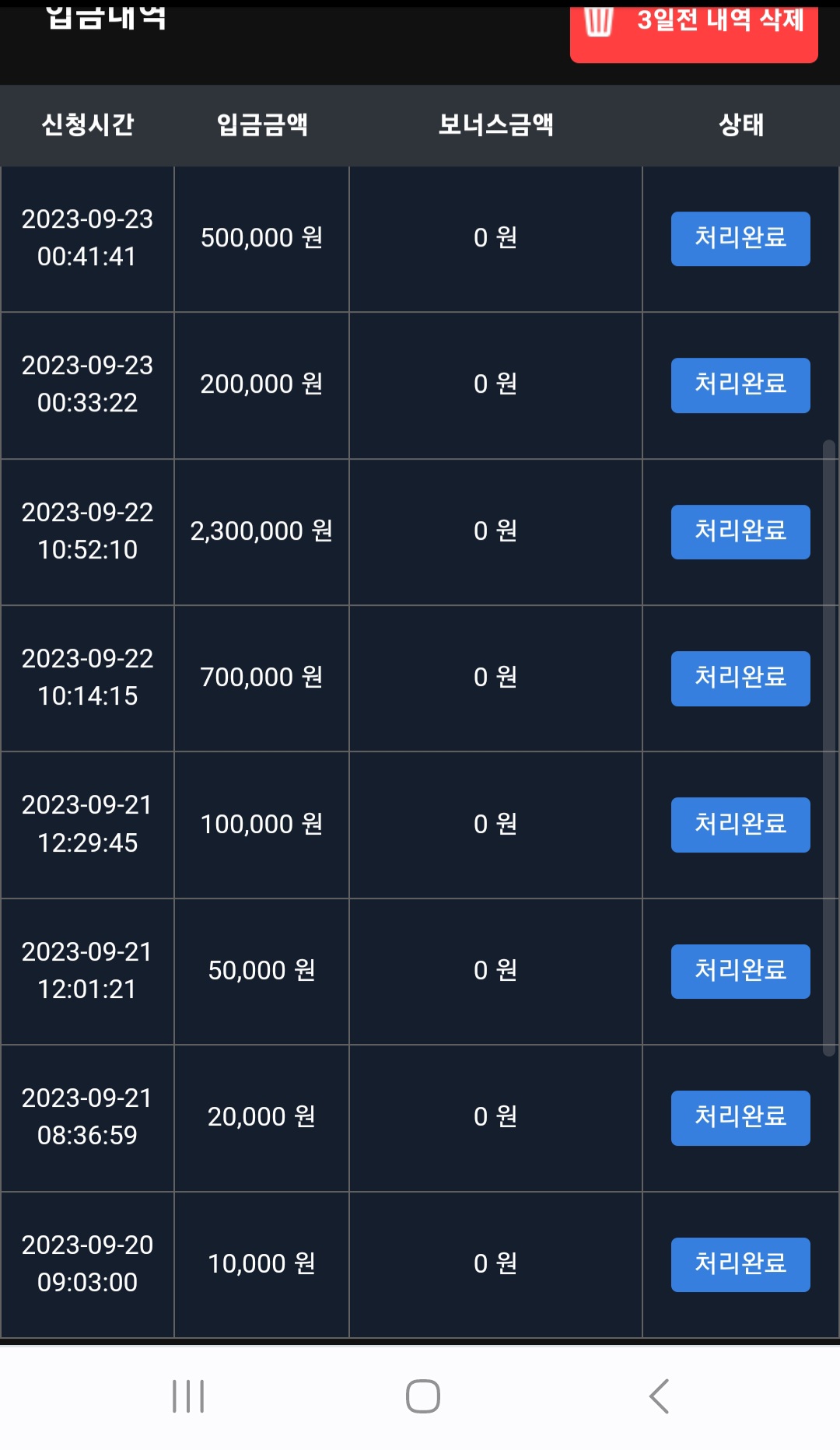Open recent apps from the navigation bar
The width and height of the screenshot is (840, 1450).
[188, 1396]
